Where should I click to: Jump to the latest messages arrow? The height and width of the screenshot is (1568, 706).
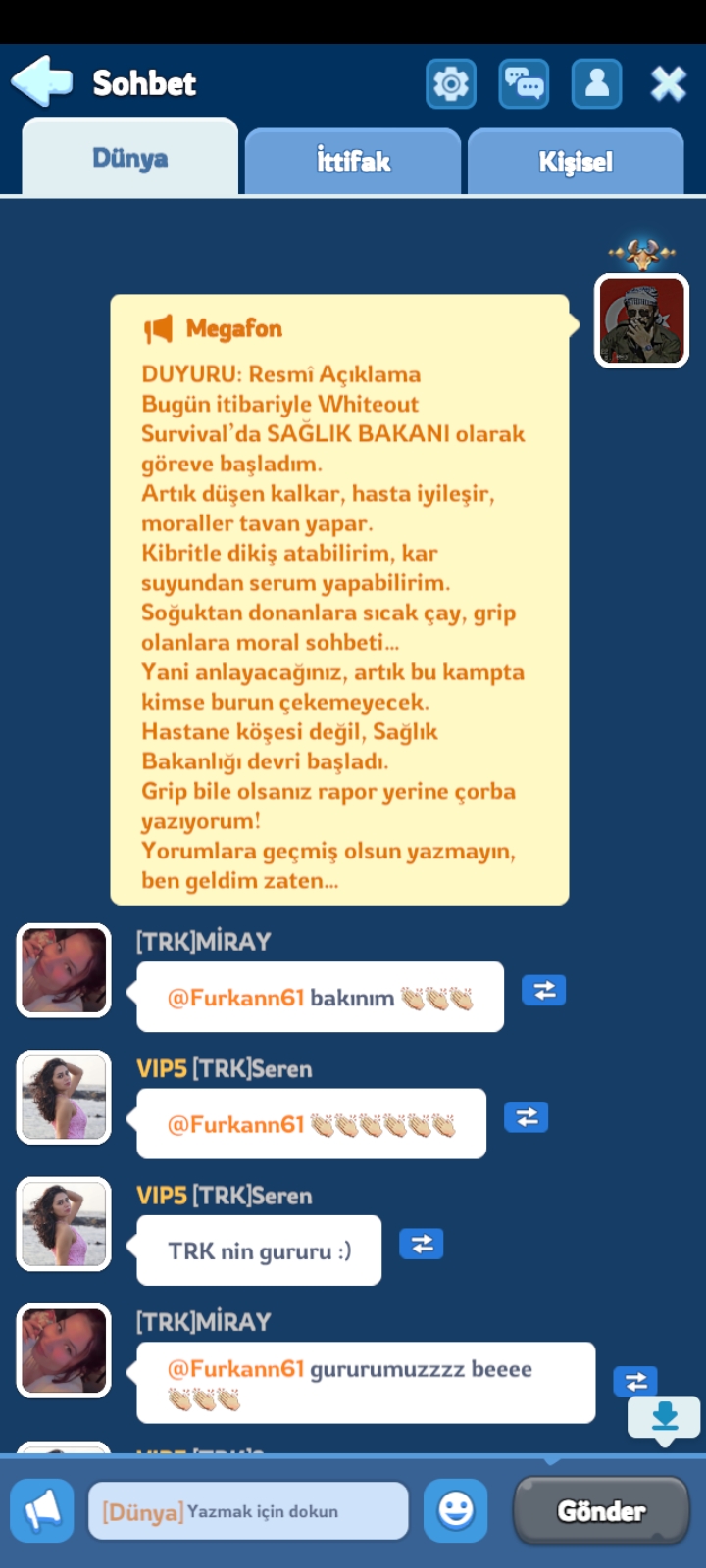coord(665,1419)
